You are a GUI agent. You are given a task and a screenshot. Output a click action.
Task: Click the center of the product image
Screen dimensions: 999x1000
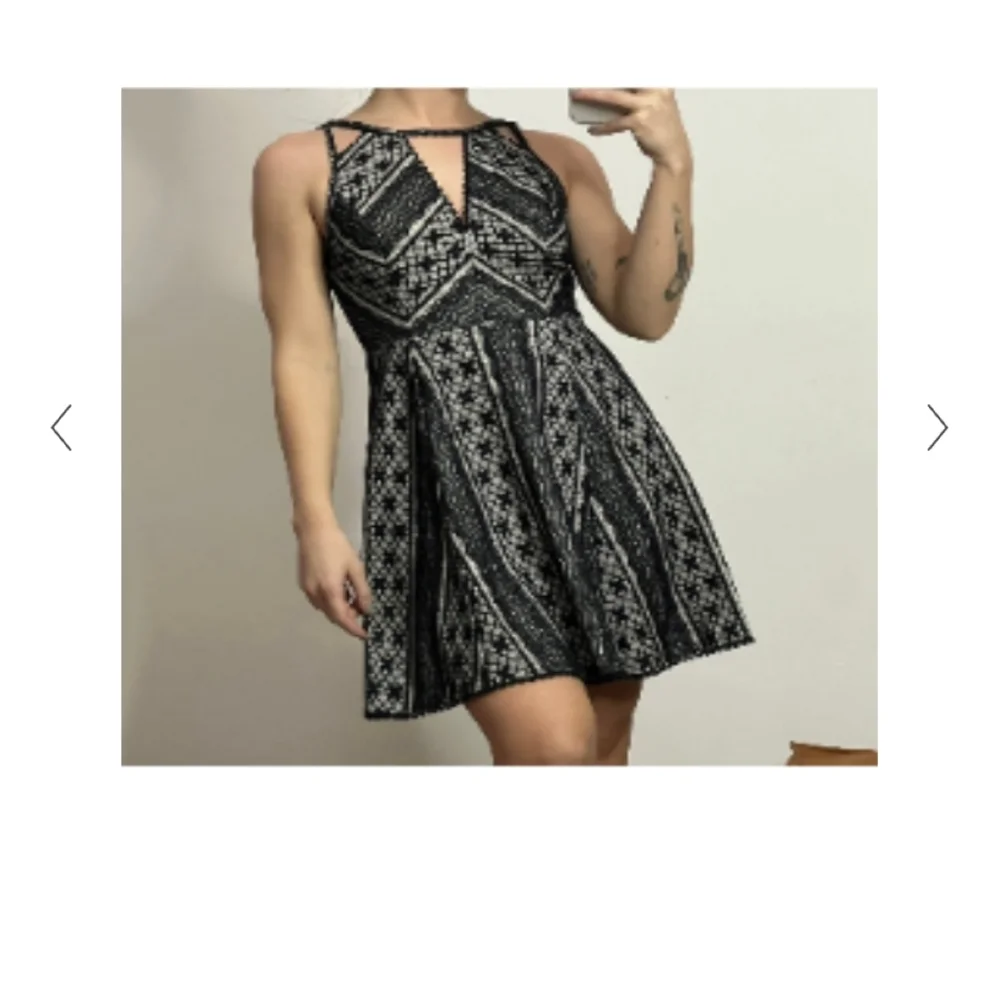(498, 425)
